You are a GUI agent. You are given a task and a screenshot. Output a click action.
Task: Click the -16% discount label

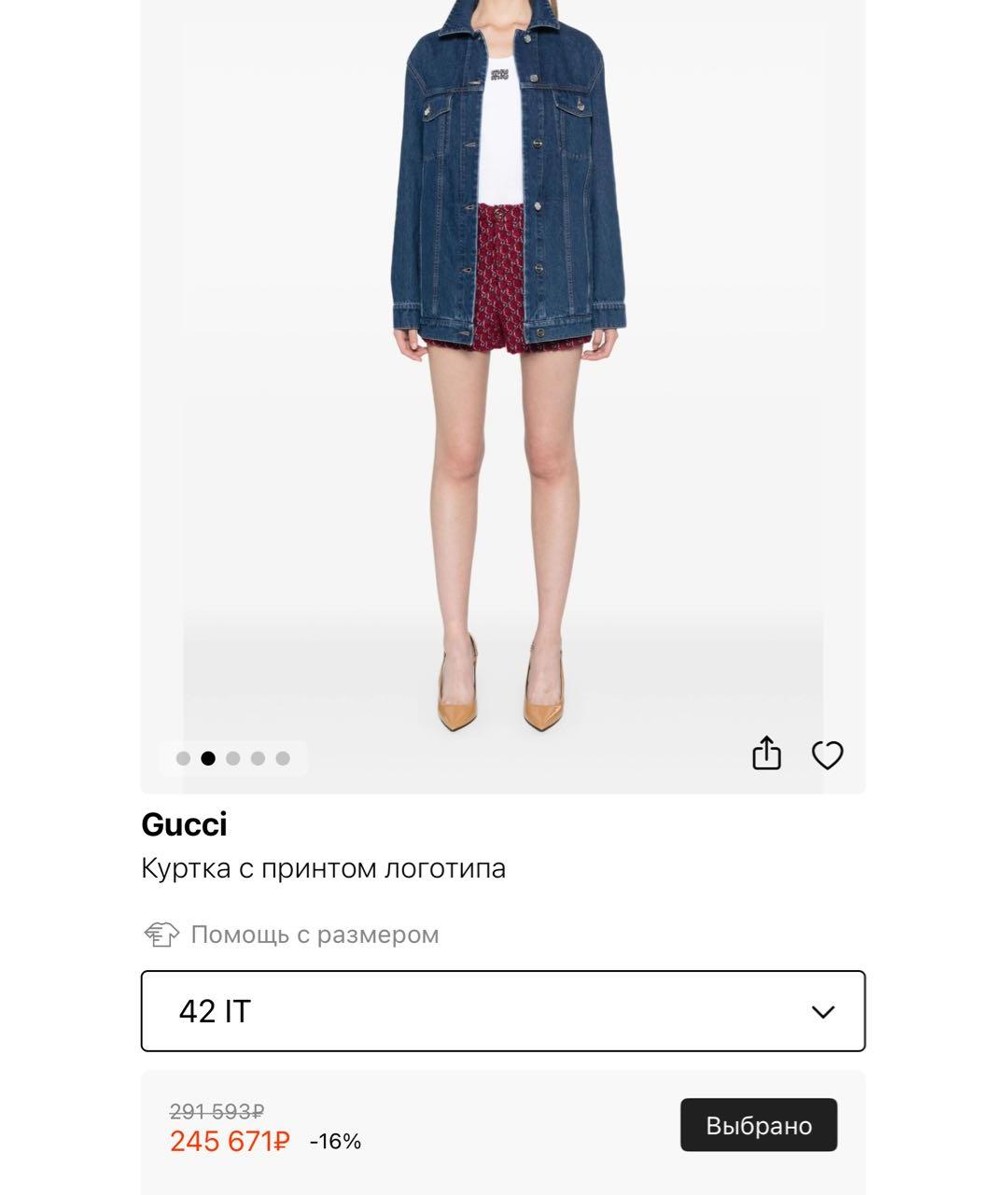337,1141
